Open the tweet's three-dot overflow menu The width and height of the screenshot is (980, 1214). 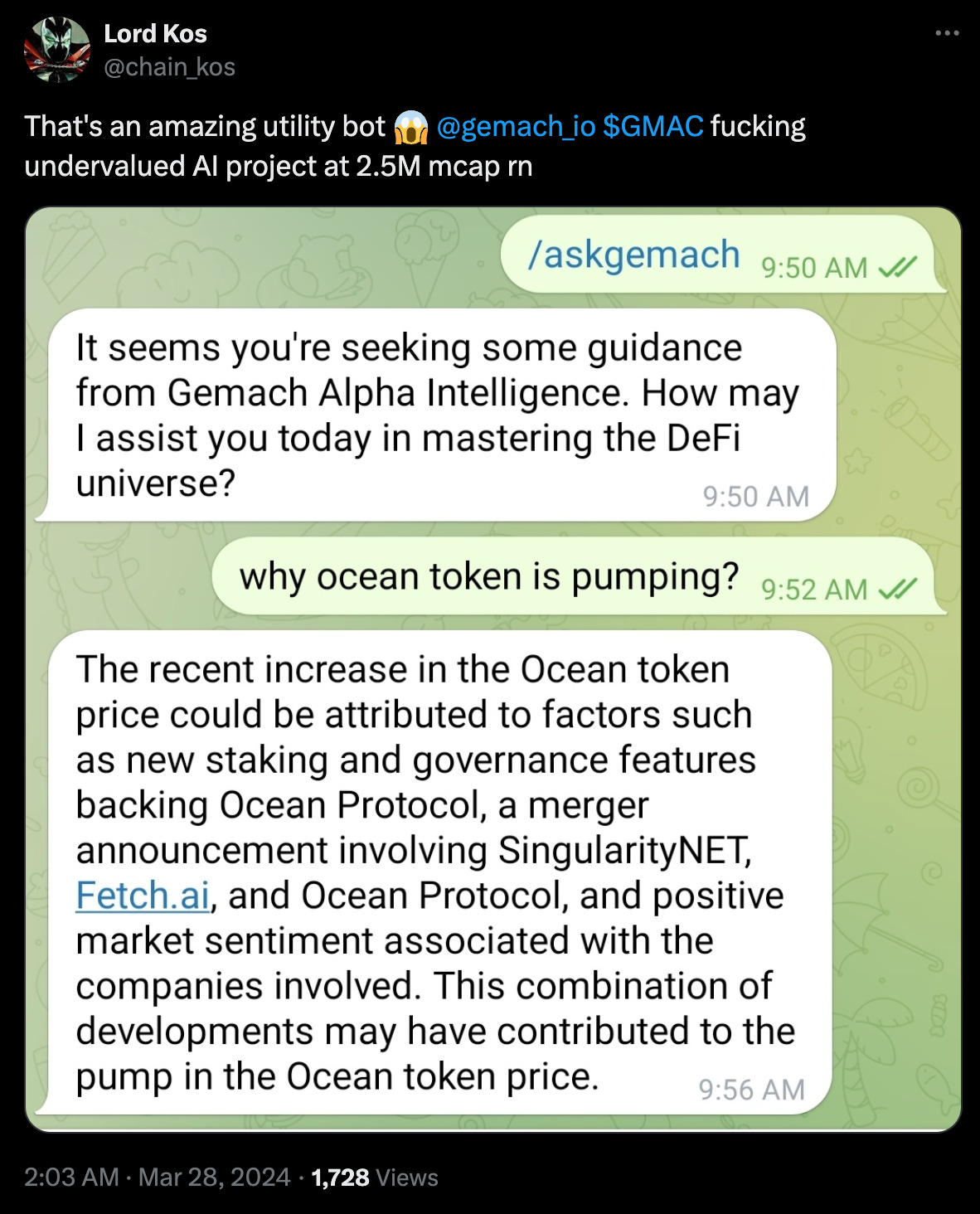pos(947,33)
